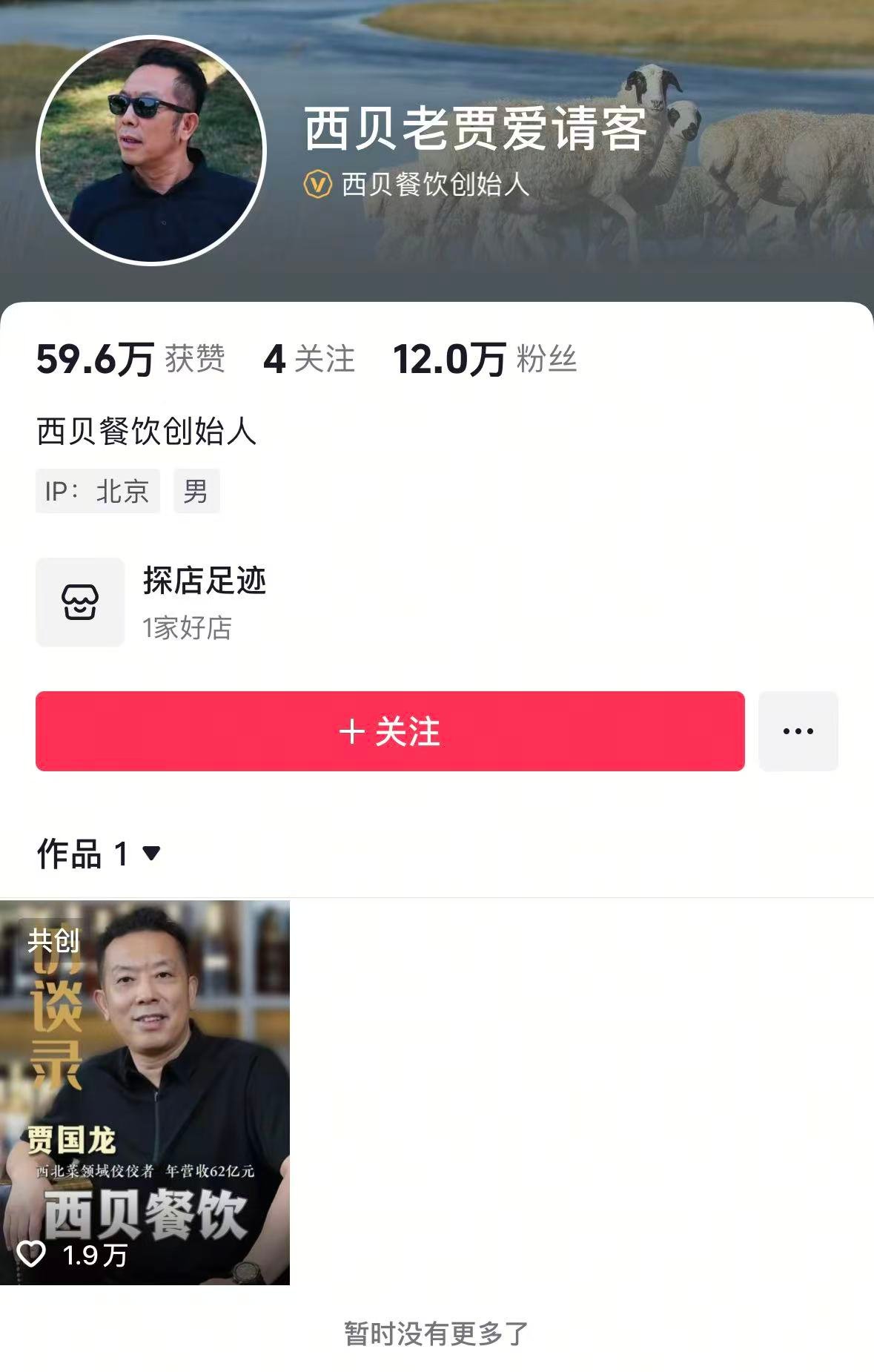The image size is (874, 1372).
Task: View the profile avatar photo
Action: 151,151
